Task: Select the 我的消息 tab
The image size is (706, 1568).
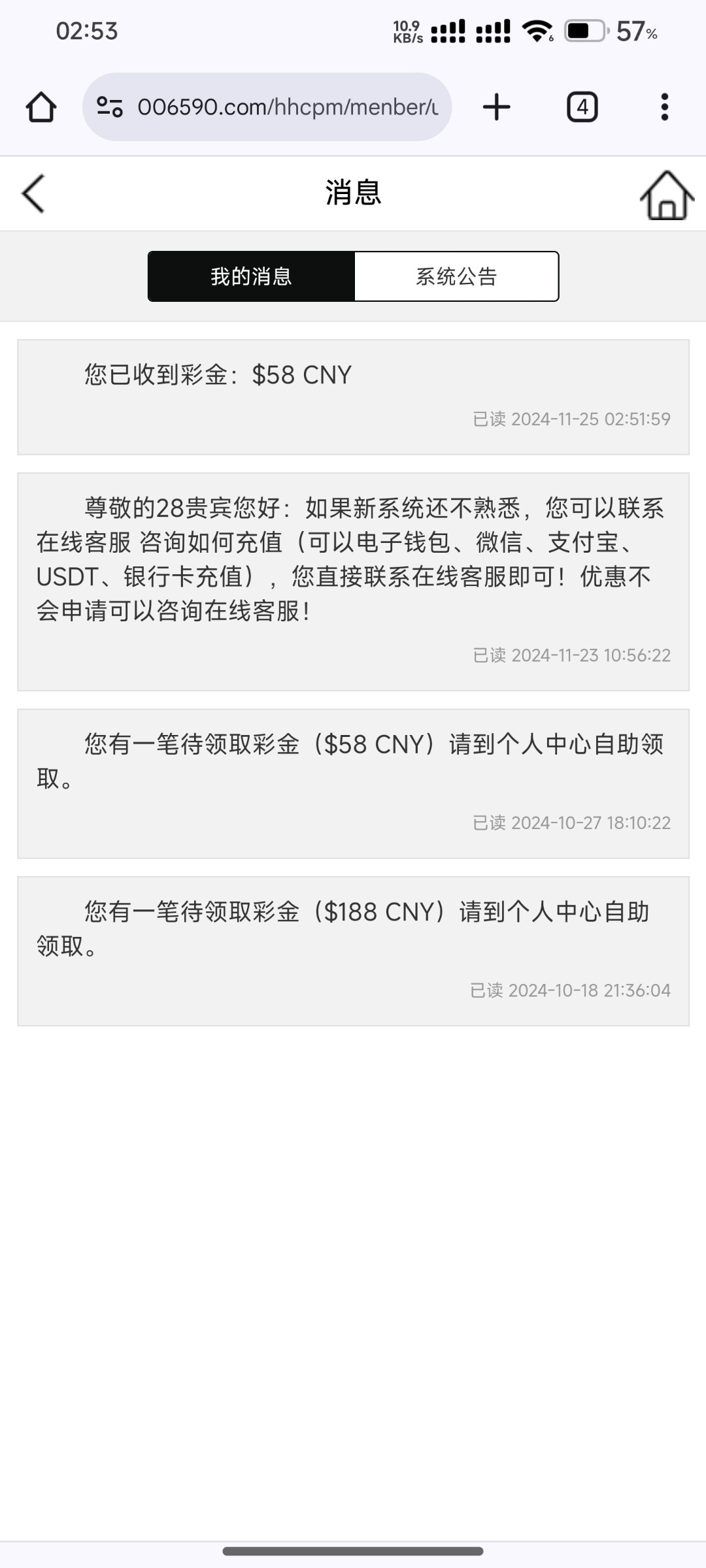Action: [251, 276]
